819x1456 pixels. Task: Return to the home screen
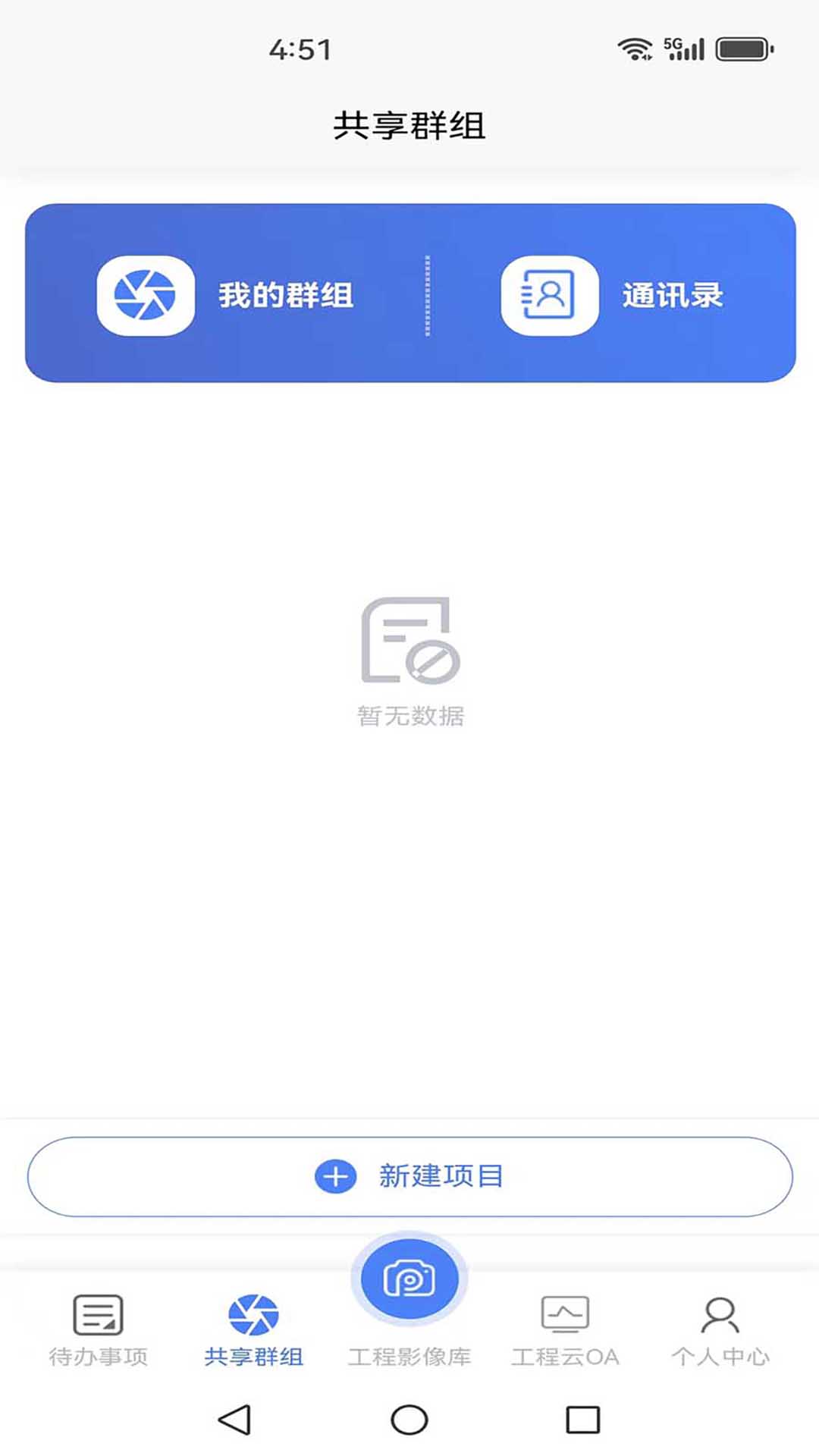(x=409, y=1420)
